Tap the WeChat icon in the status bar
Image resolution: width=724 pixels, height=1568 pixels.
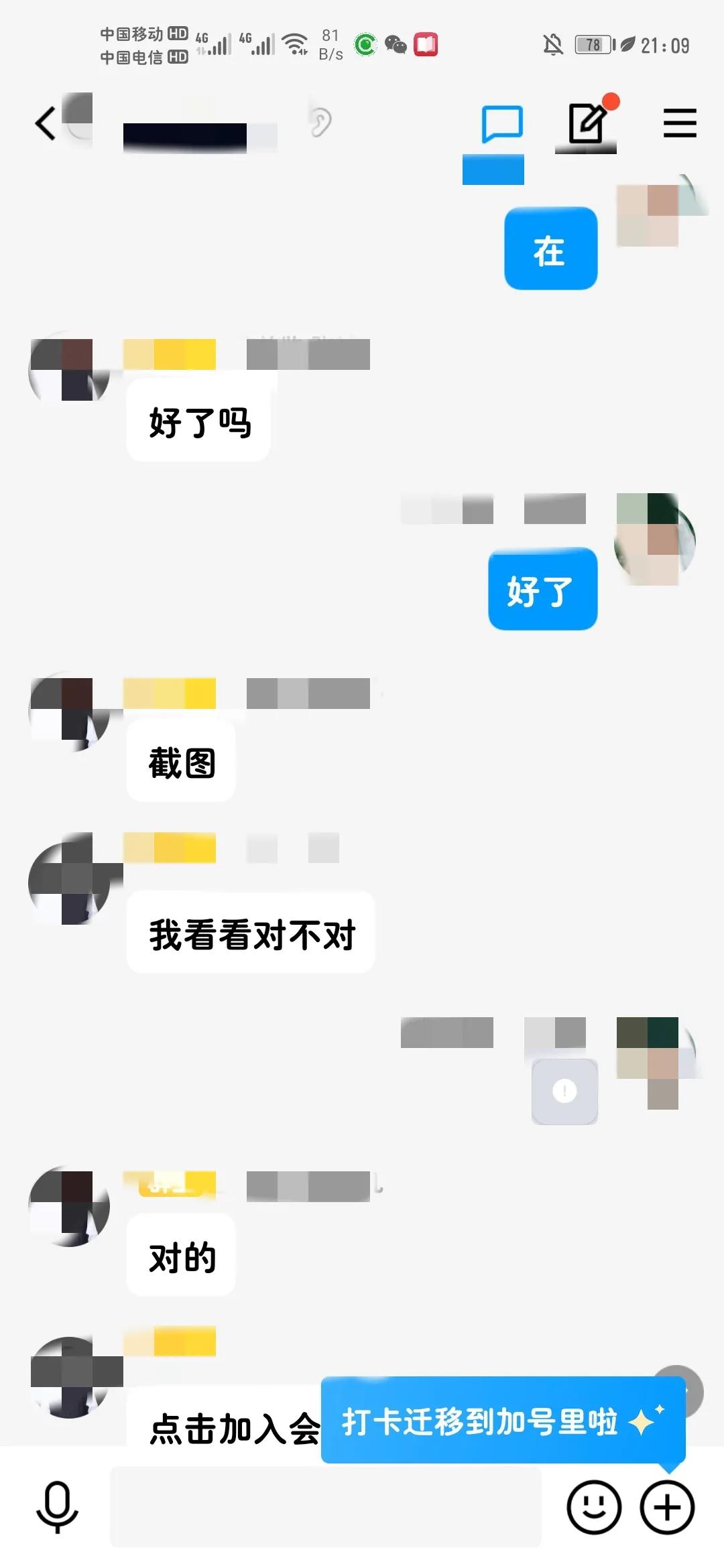tap(395, 46)
